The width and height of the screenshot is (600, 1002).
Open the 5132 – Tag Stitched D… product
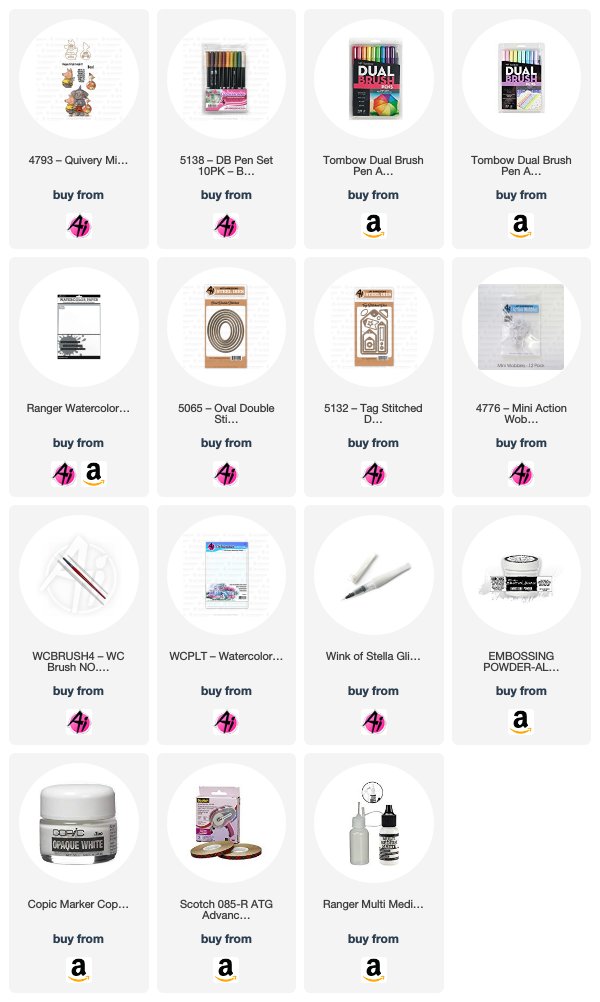[x=374, y=327]
